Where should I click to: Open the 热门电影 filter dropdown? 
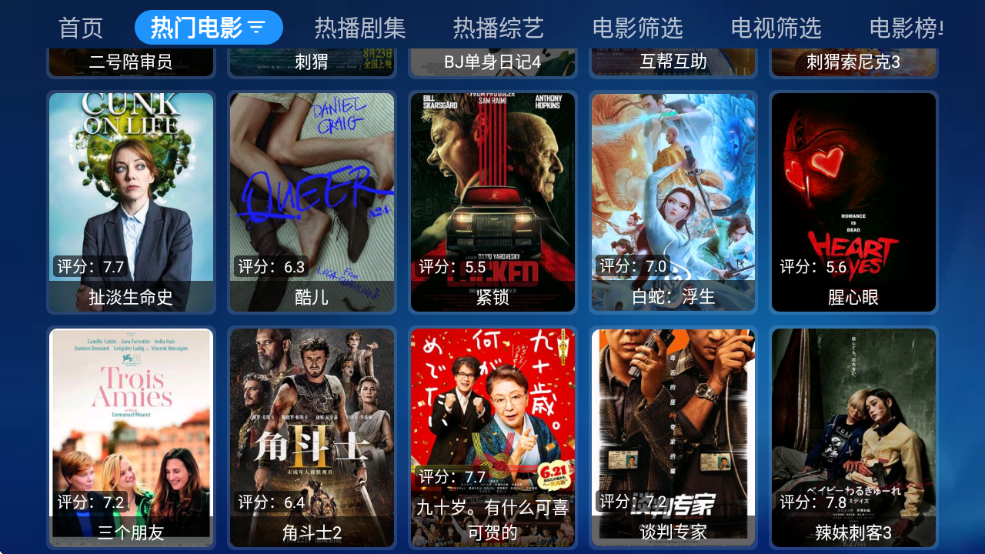coord(209,27)
